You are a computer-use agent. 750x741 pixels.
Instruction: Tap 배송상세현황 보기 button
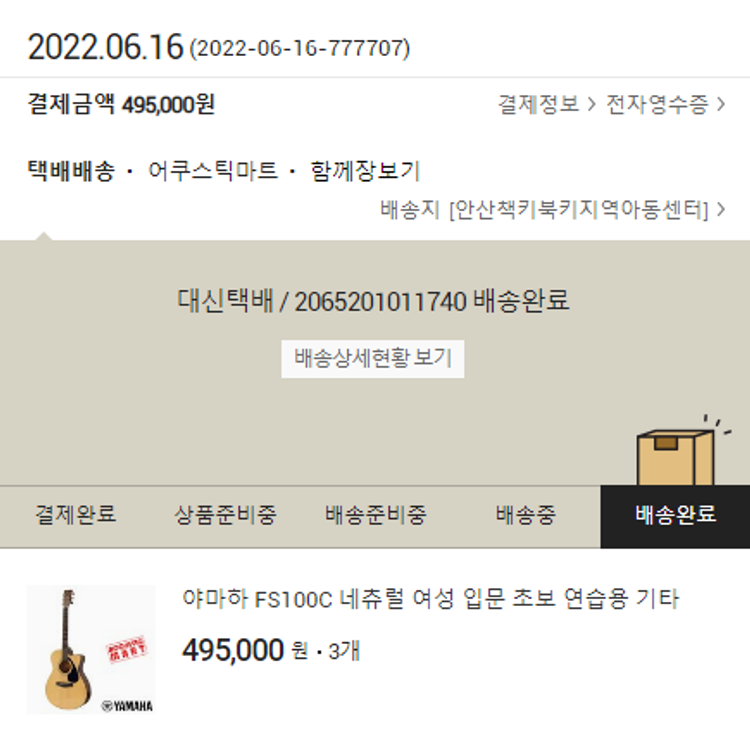tap(373, 358)
